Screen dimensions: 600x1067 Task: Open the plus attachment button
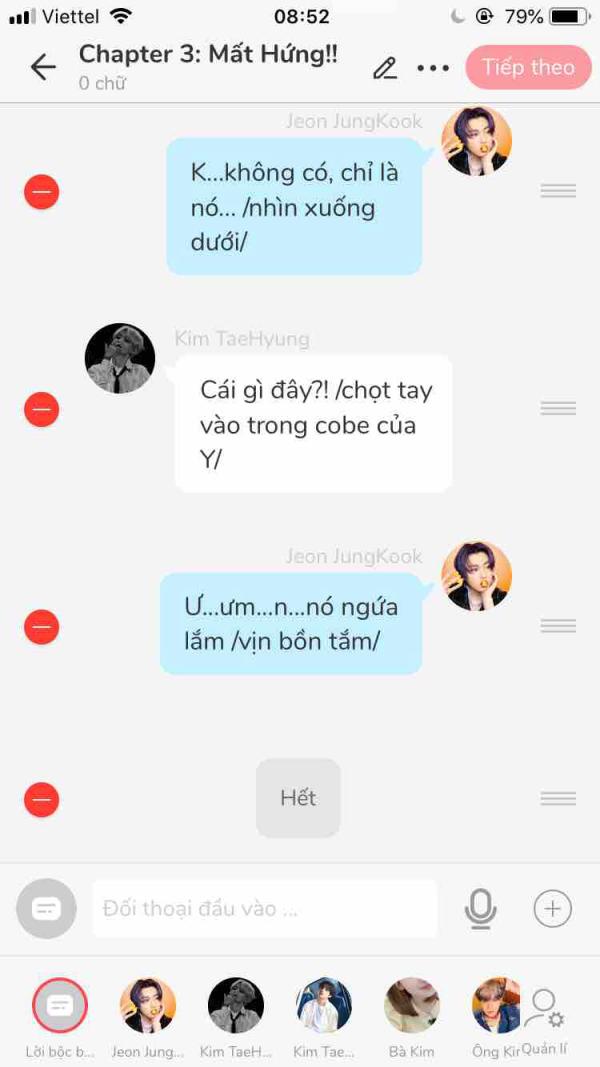[x=552, y=908]
